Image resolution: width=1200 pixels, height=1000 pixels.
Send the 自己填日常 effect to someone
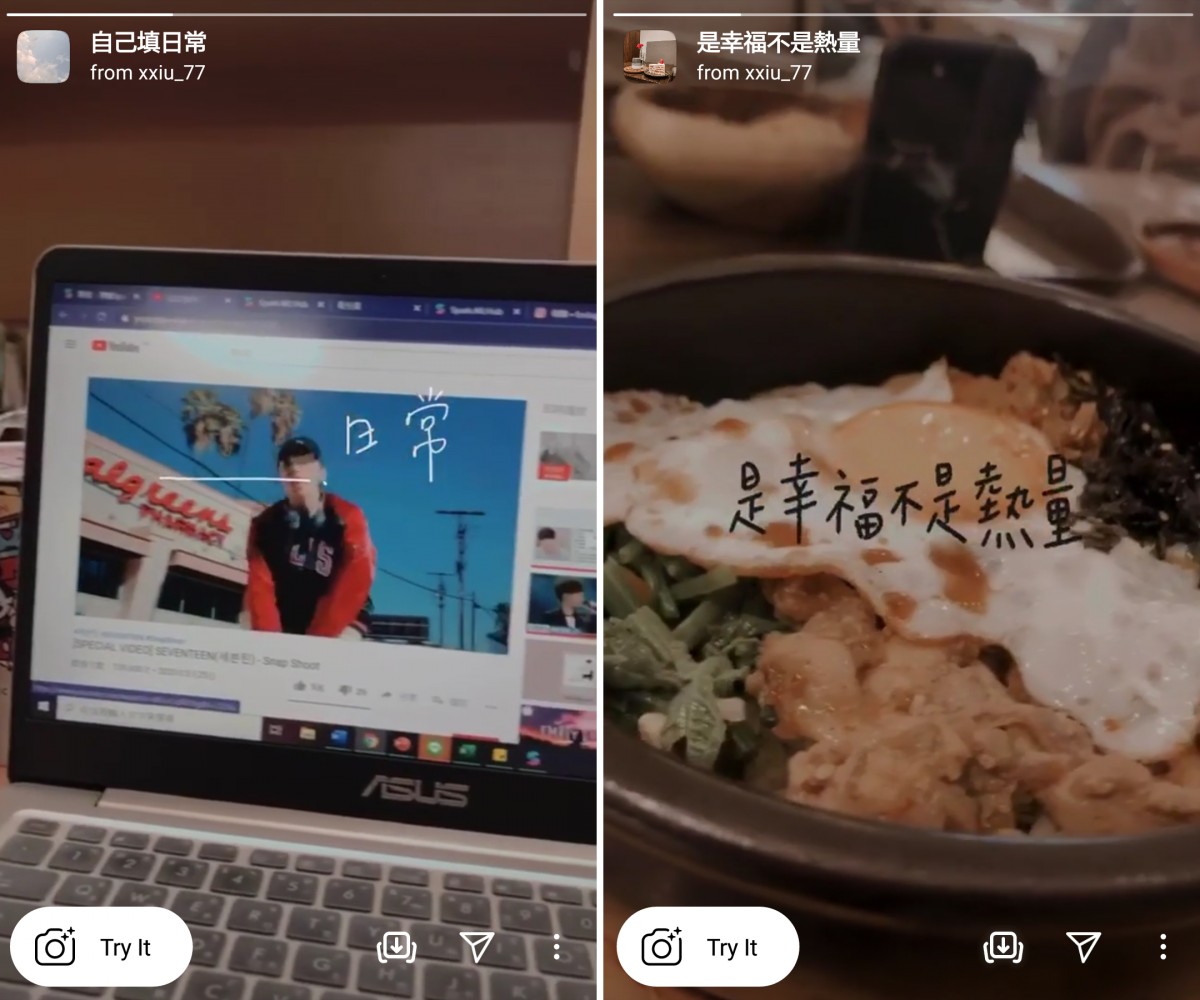(x=477, y=947)
